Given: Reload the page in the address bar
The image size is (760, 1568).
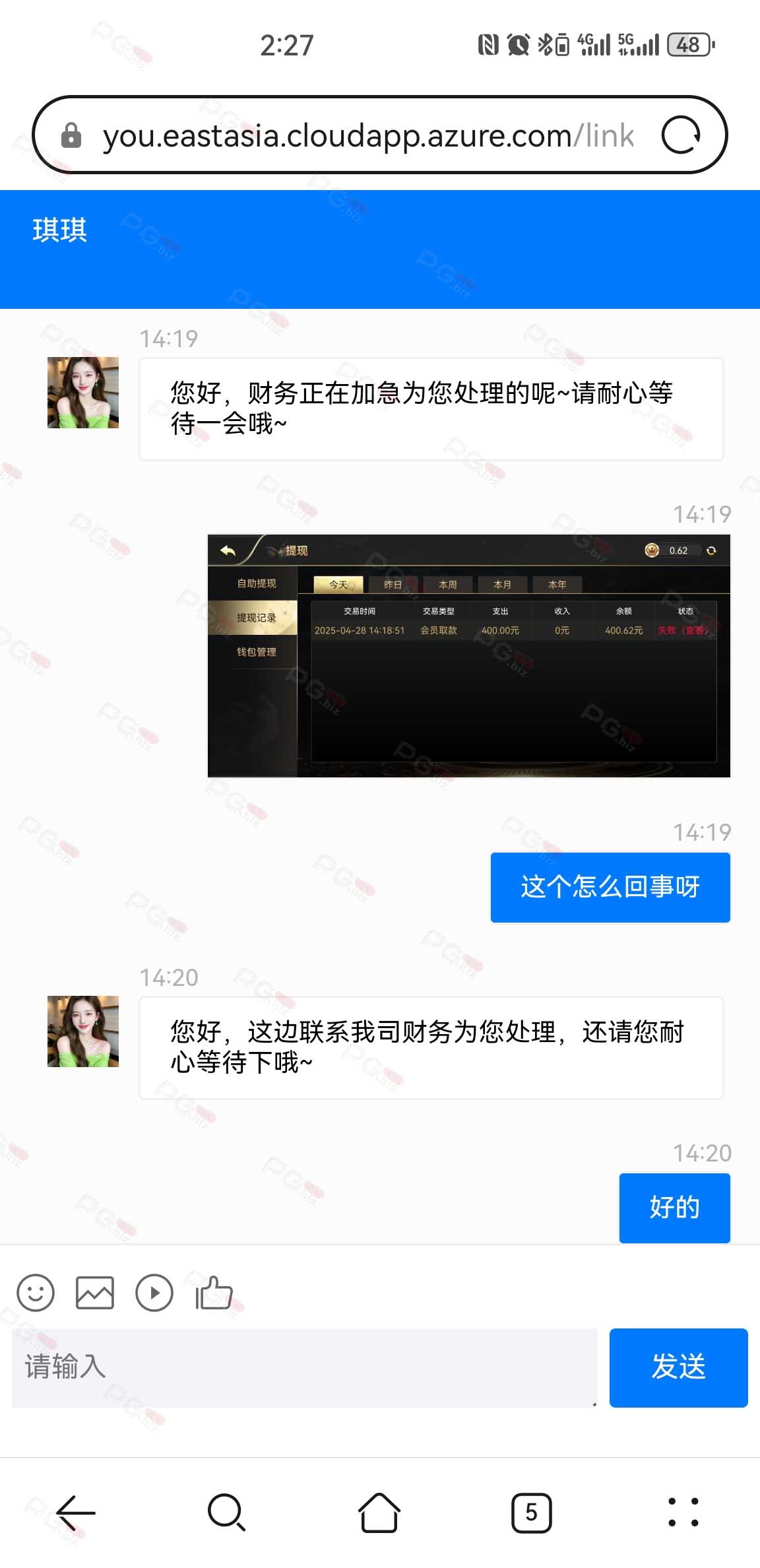Looking at the screenshot, I should coord(681,135).
